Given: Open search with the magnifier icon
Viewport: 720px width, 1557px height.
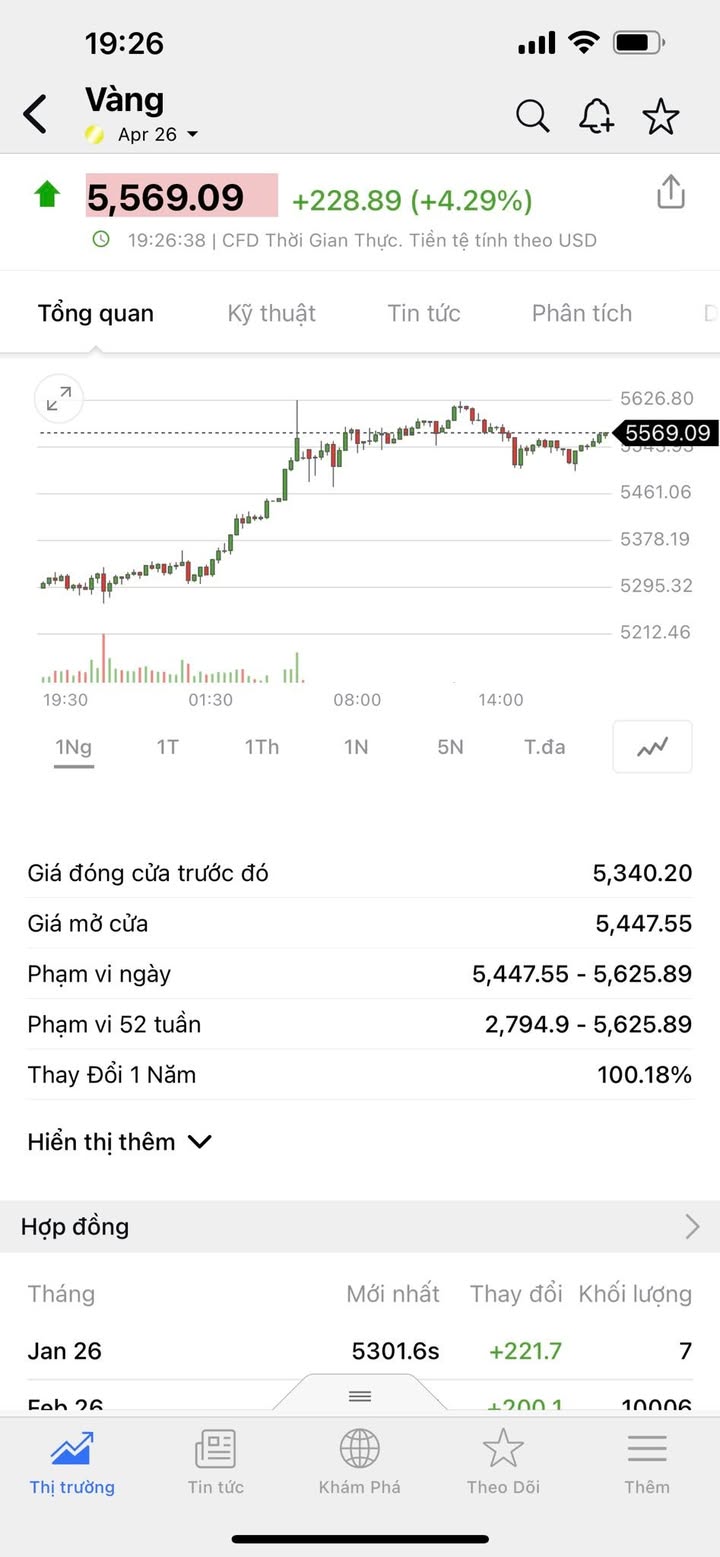Looking at the screenshot, I should click(532, 116).
